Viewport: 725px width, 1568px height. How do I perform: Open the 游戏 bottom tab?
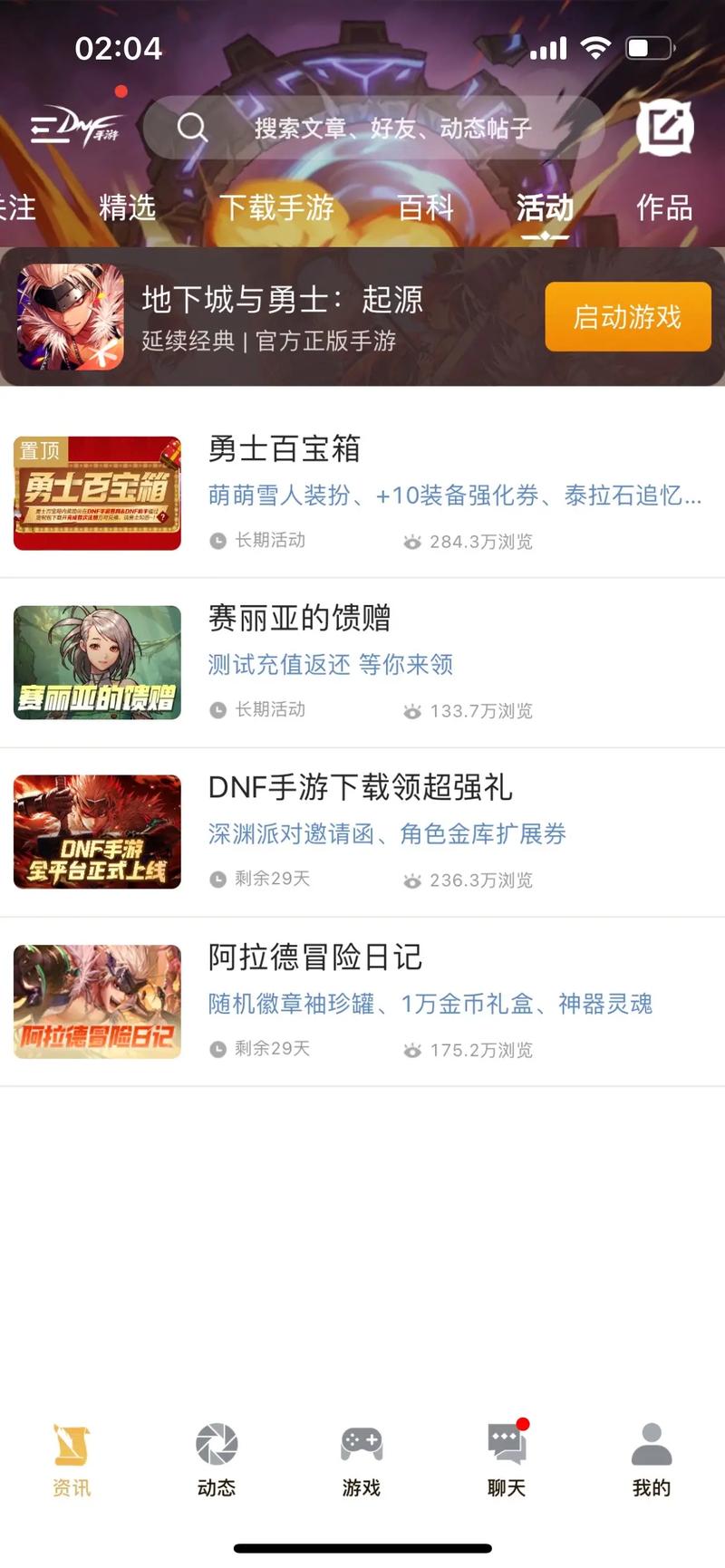click(362, 1459)
